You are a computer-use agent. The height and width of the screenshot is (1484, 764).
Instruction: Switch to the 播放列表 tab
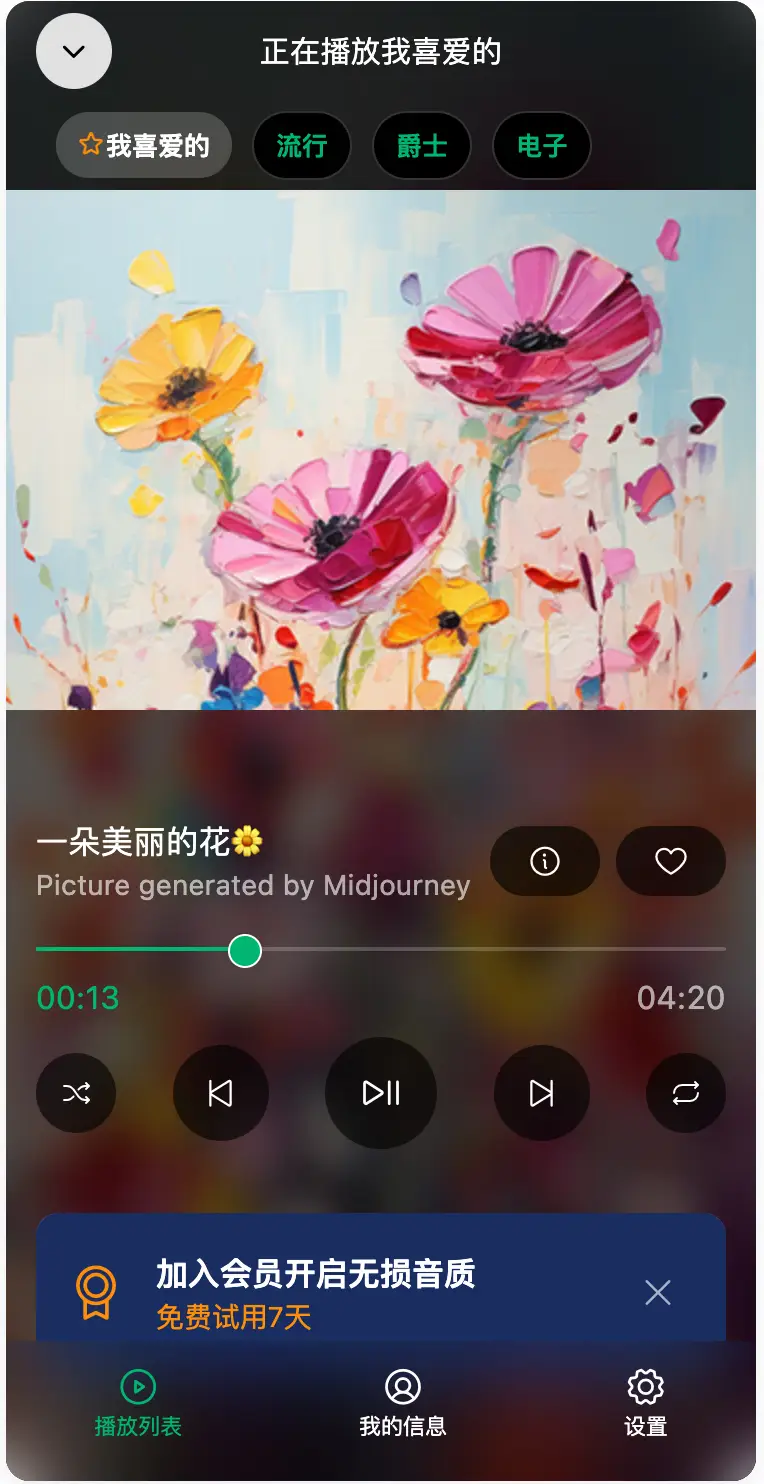coord(138,1404)
